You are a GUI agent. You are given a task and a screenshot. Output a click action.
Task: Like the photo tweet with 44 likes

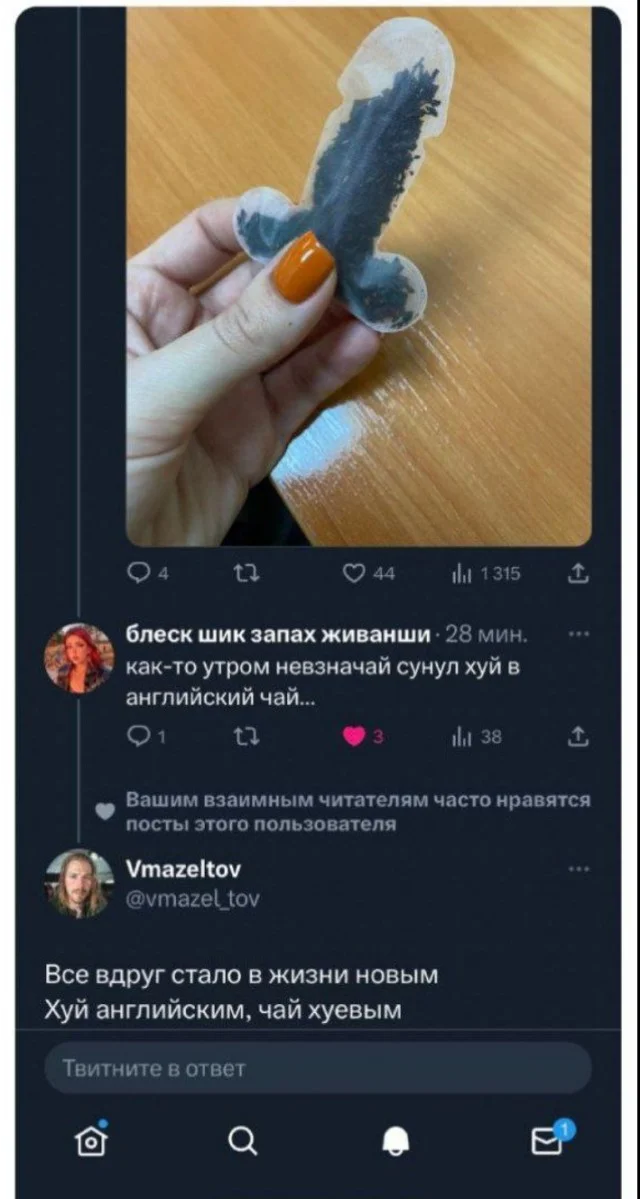(x=354, y=573)
